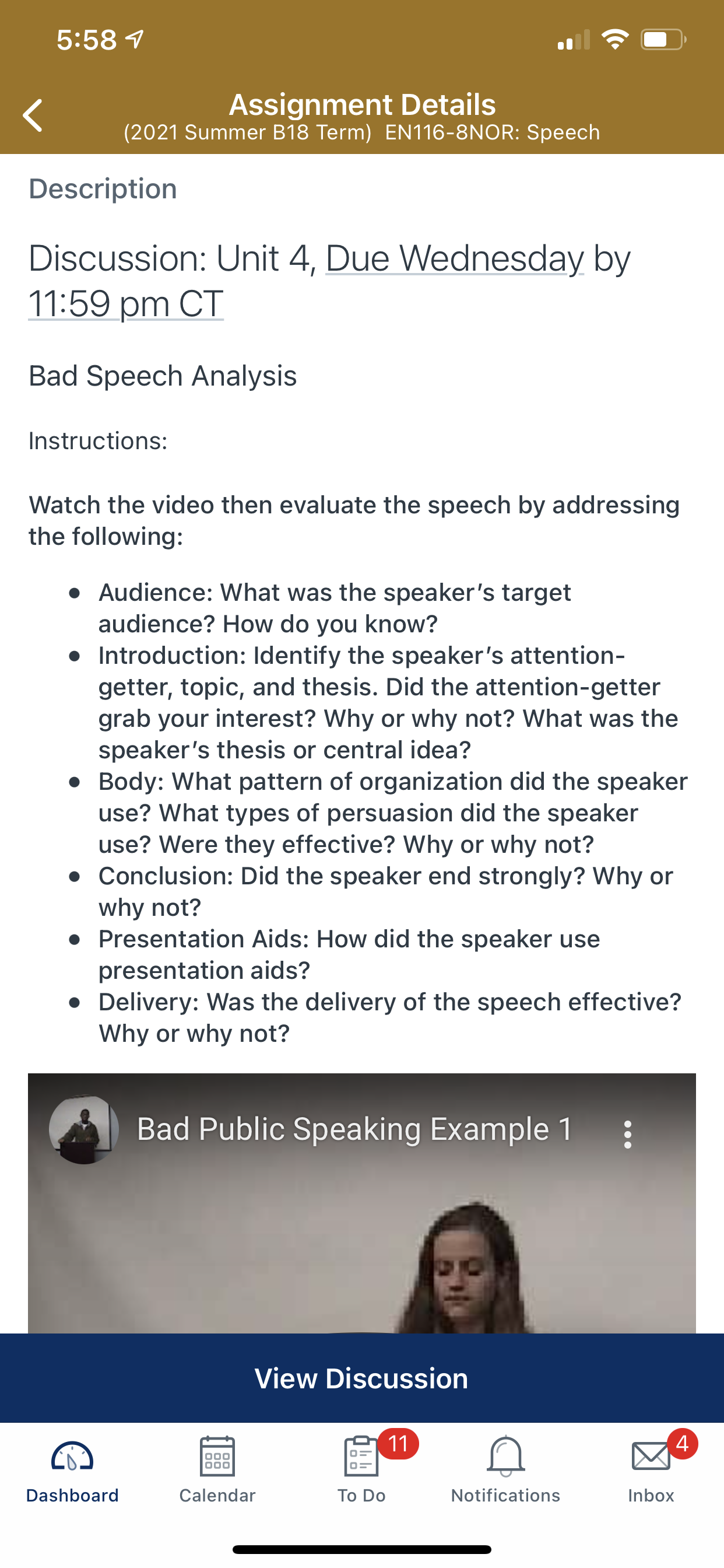Open the video's channel avatar
The width and height of the screenshot is (724, 1568).
click(x=84, y=1130)
